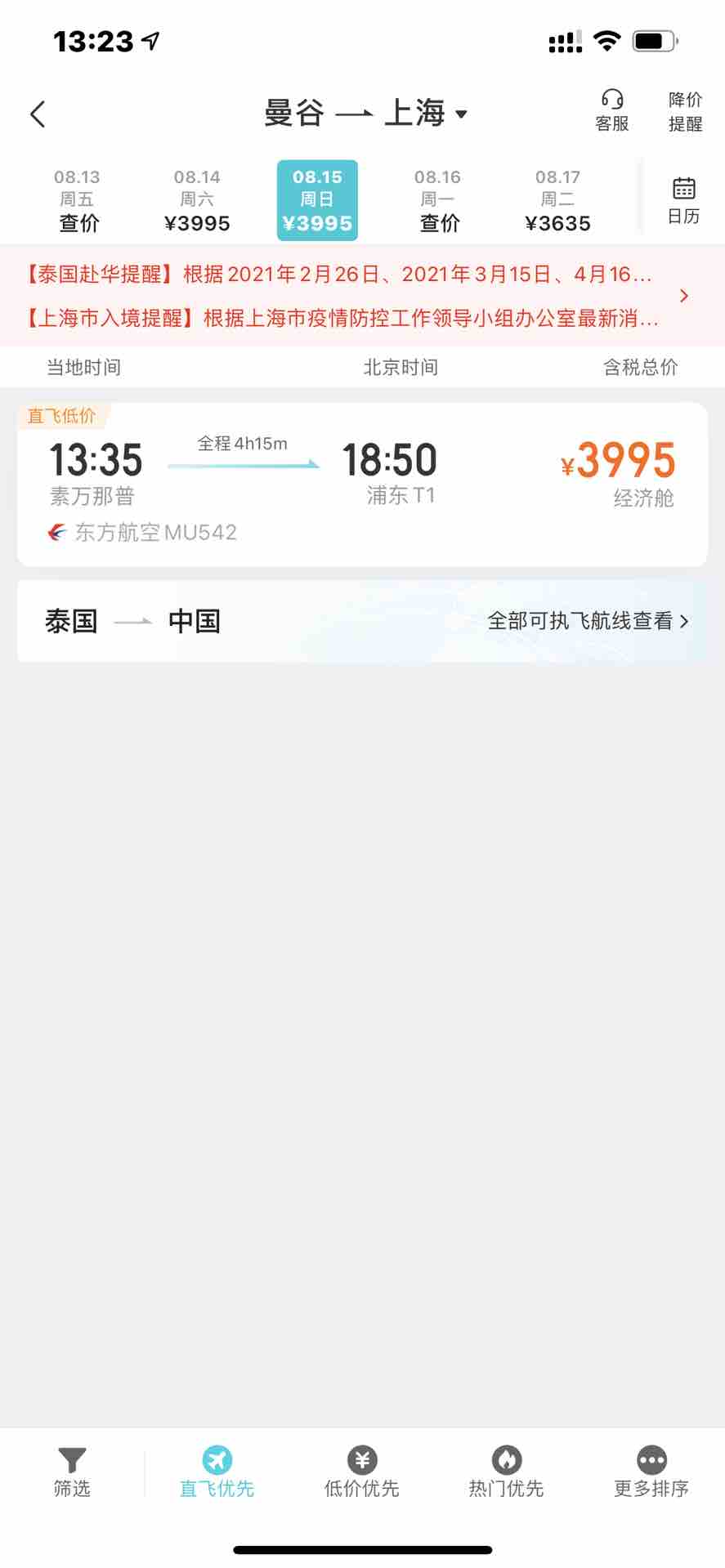The image size is (725, 1568).
Task: Select date 08.17 周二
Action: tap(557, 200)
